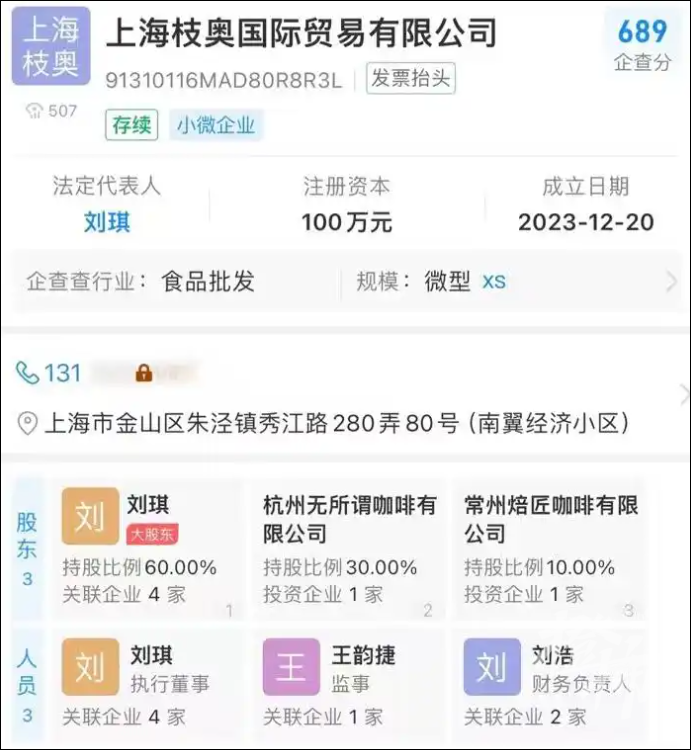Select the 小微企业 tag
Image resolution: width=691 pixels, height=750 pixels.
(216, 126)
